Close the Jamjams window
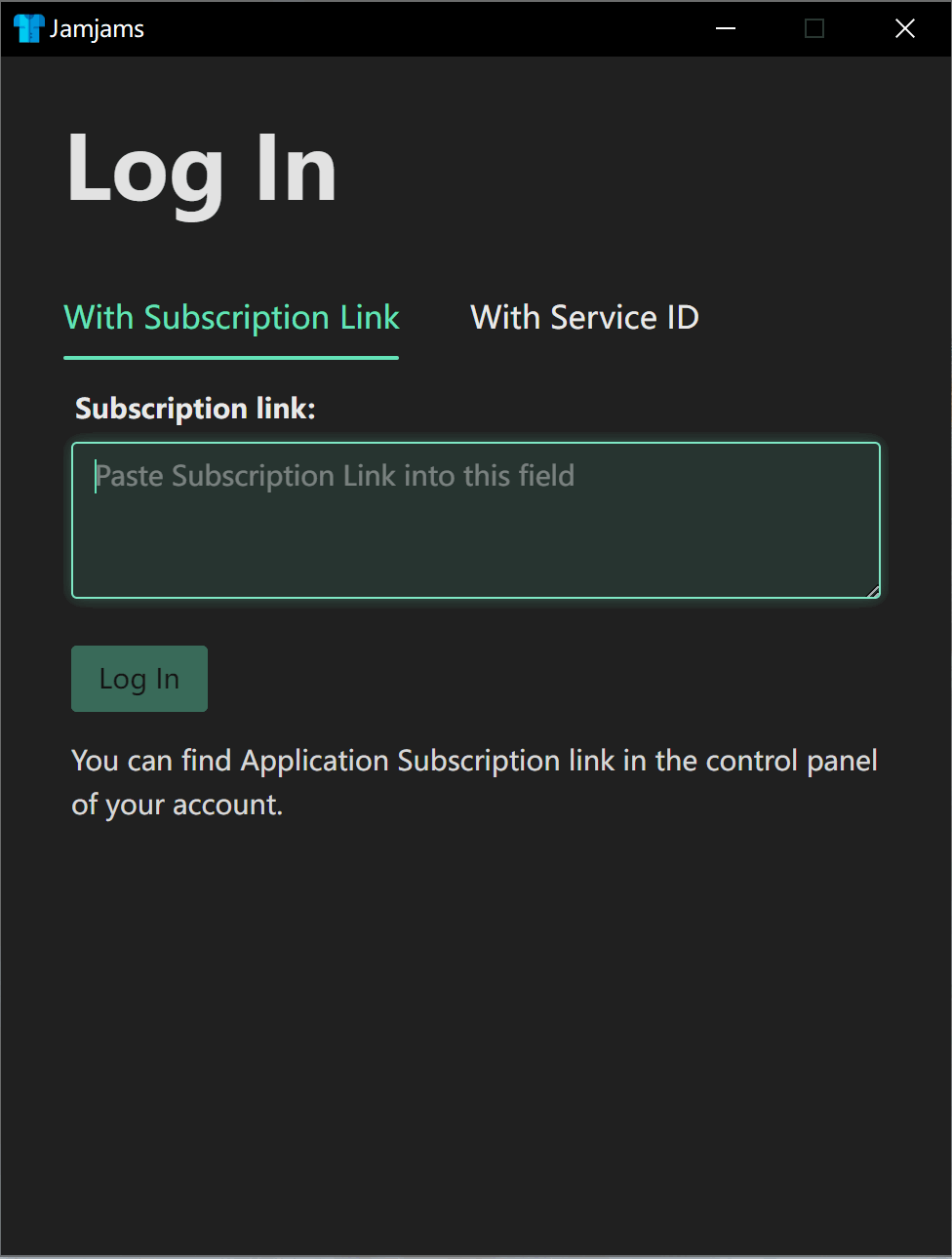Screen dimensions: 952x1259 [905, 28]
